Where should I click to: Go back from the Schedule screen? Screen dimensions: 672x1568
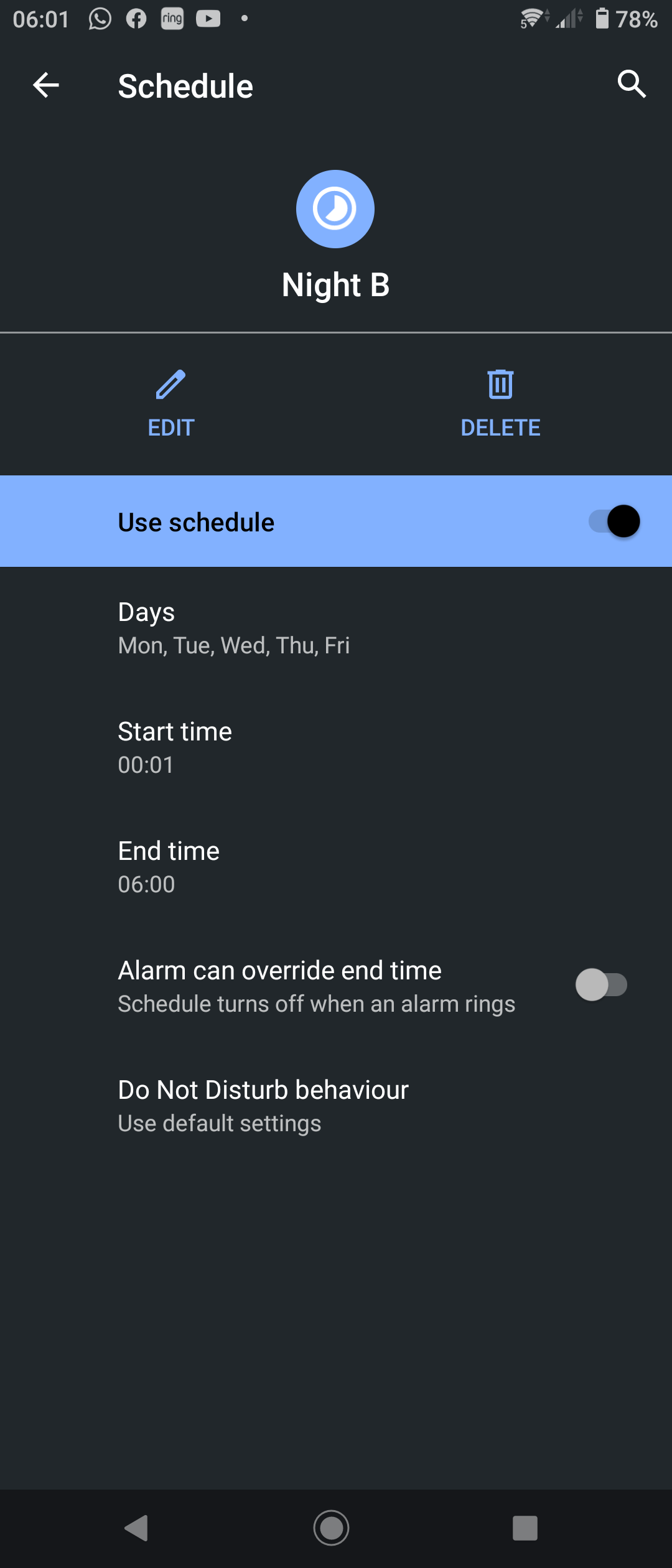tap(46, 85)
